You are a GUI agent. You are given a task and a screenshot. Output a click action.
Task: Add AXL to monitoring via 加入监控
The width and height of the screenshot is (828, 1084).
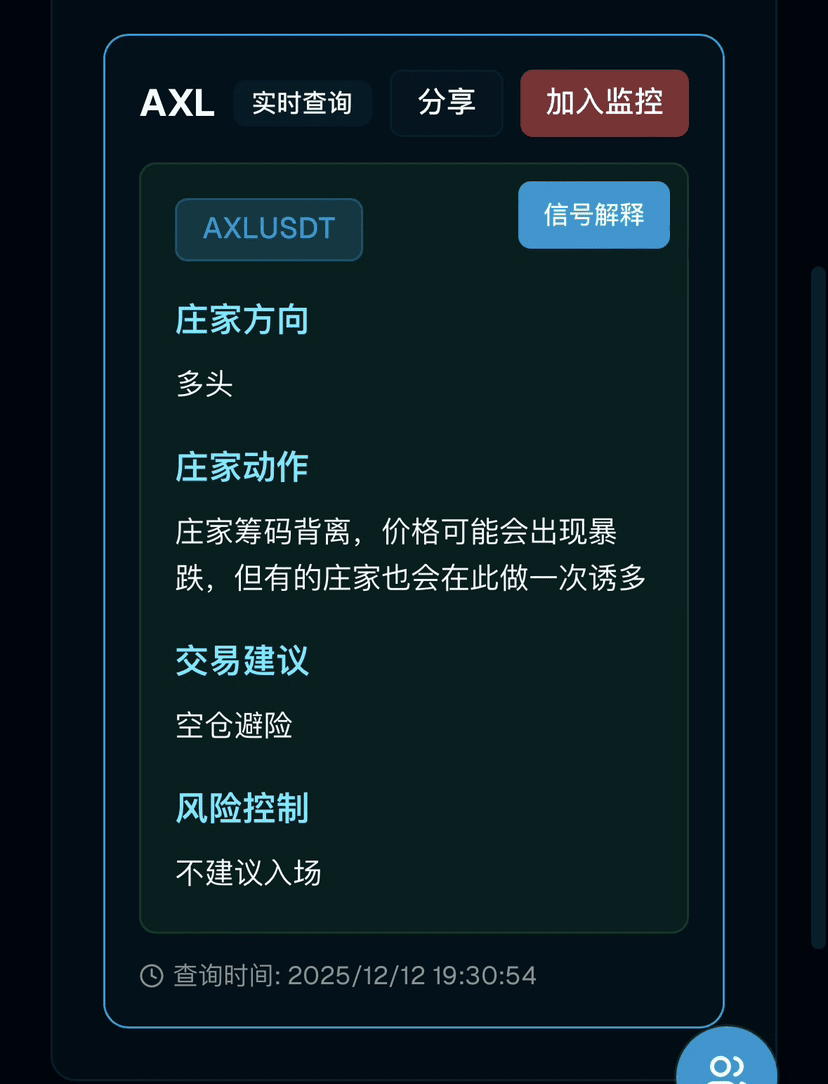(604, 103)
